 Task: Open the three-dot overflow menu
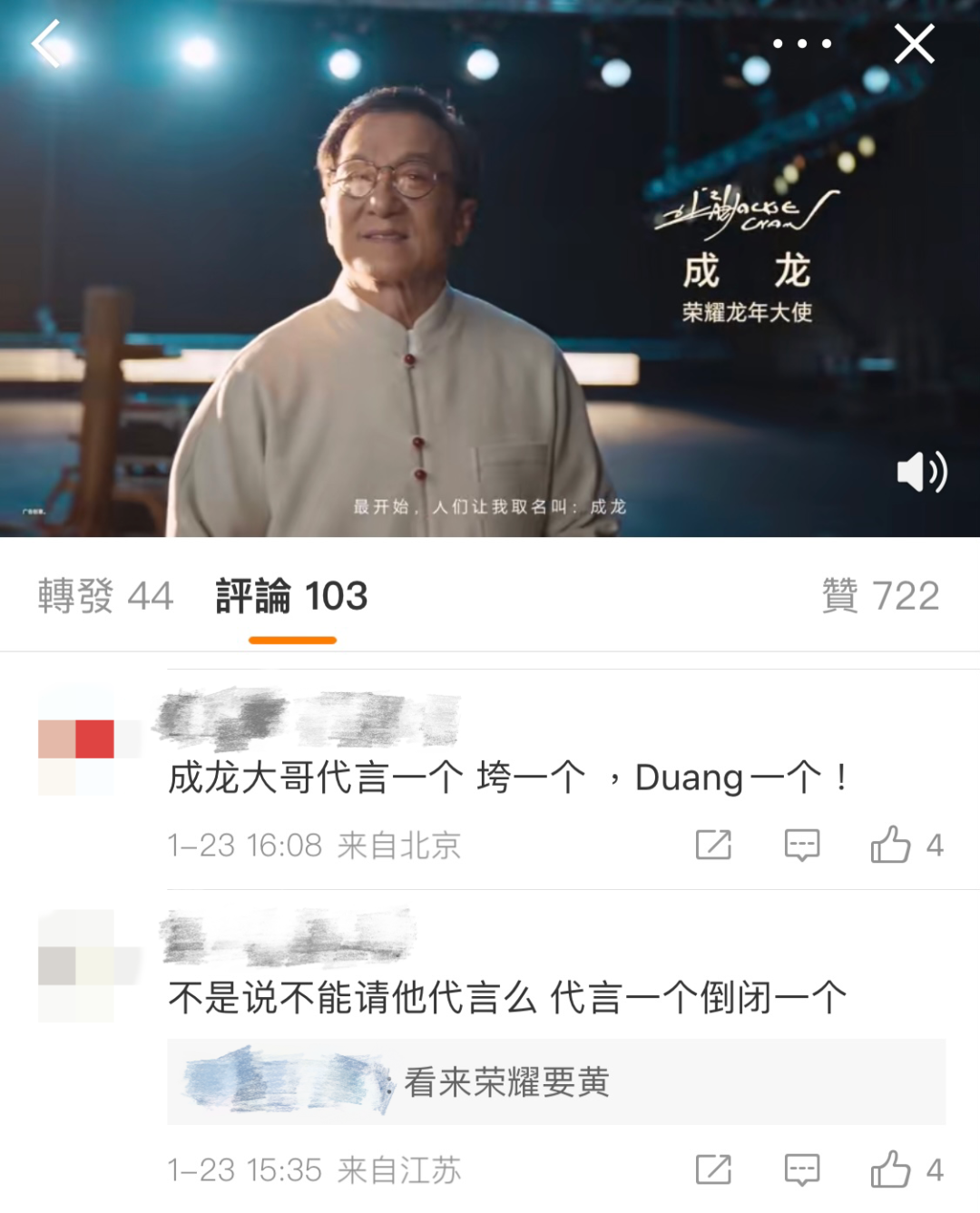[x=802, y=44]
